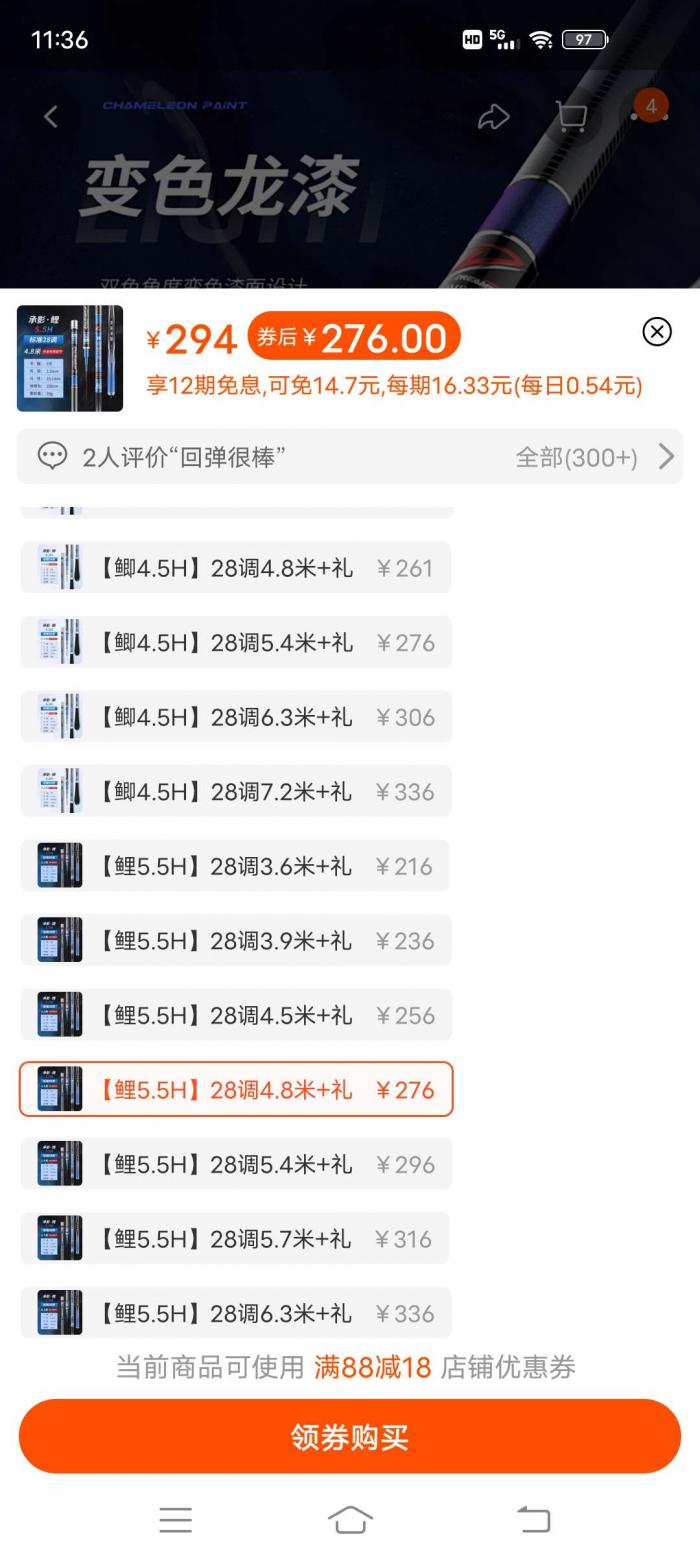The width and height of the screenshot is (700, 1561).
Task: Enlarge the product thumbnail image
Action: (x=70, y=358)
